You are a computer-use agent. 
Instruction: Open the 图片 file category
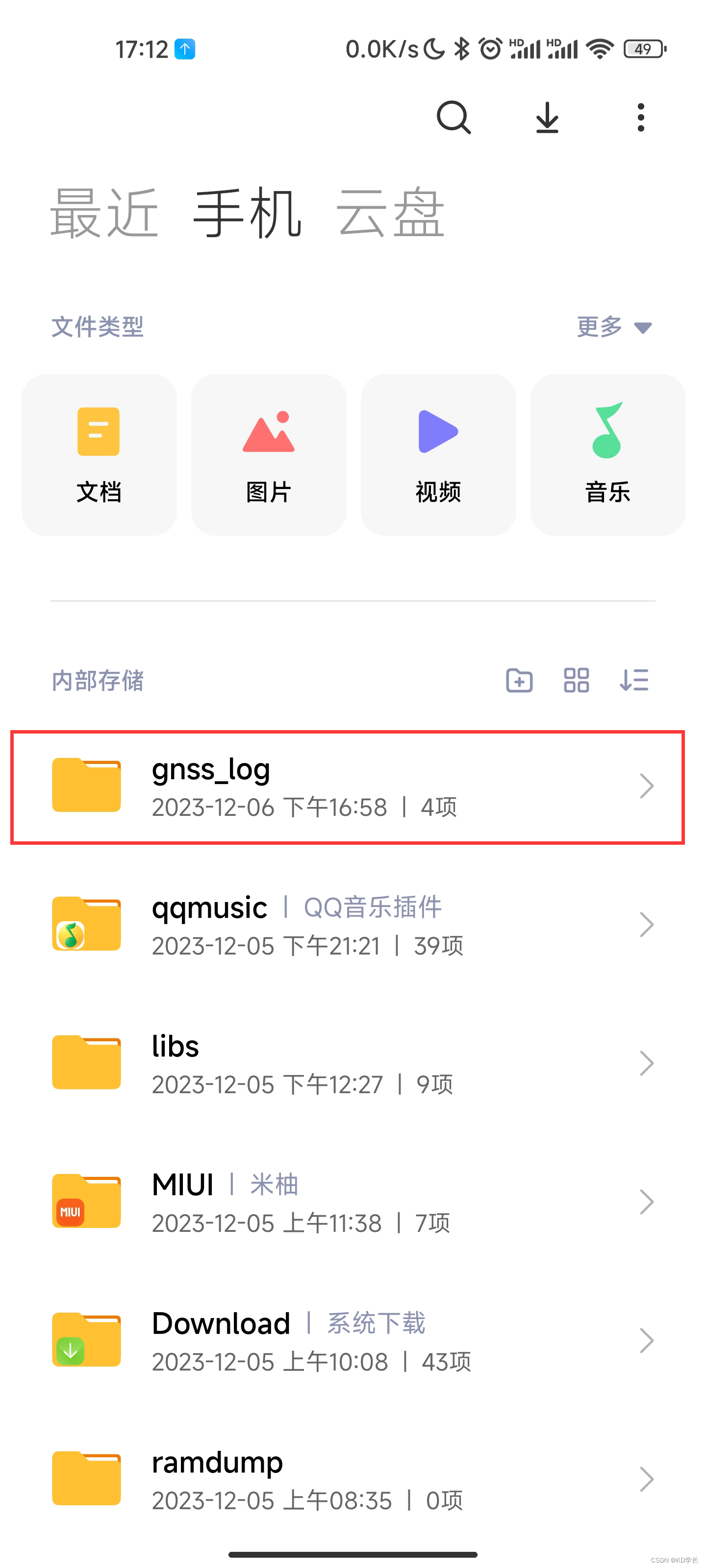pos(269,454)
